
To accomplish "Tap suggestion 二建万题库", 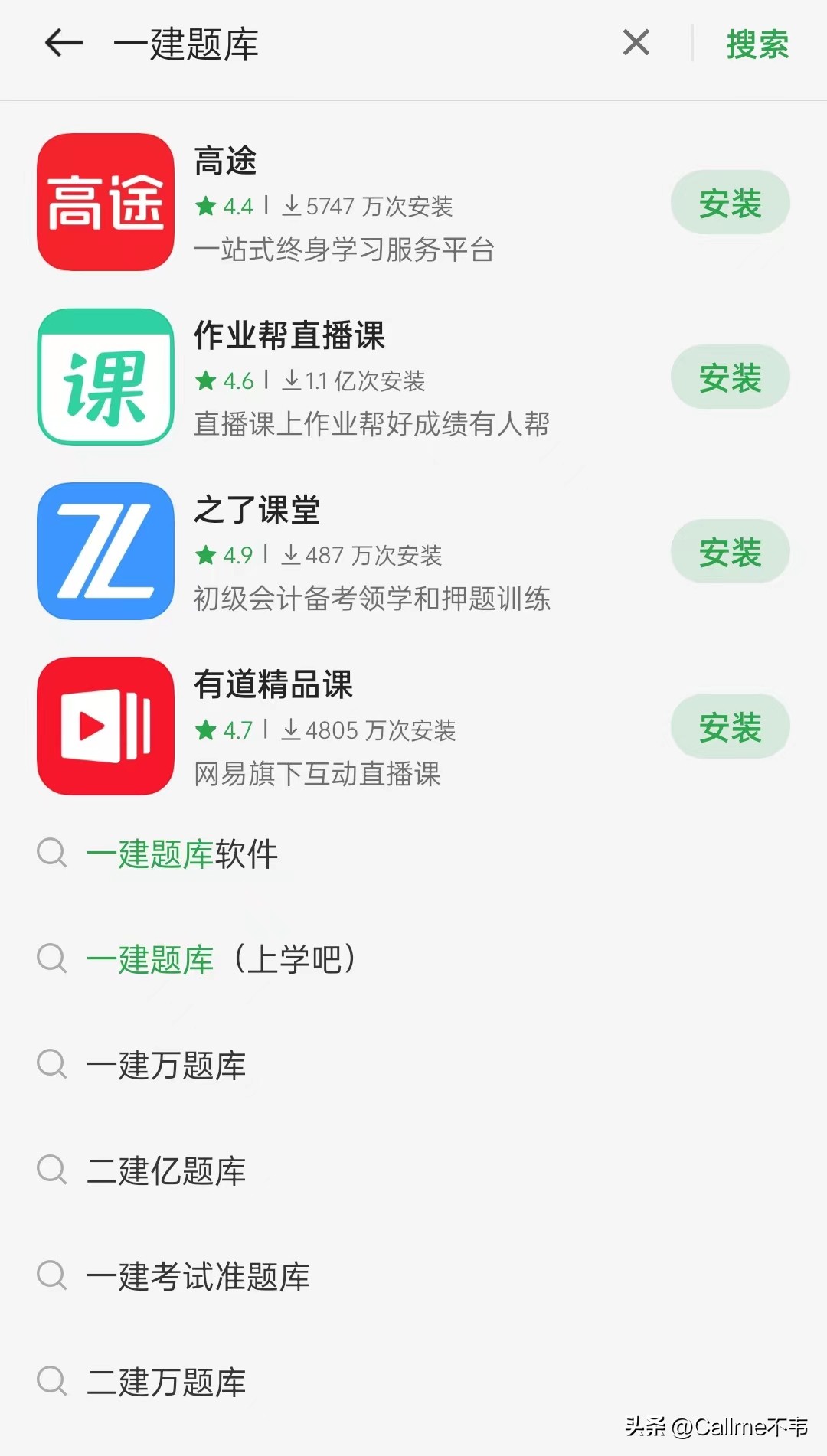I will click(x=166, y=1382).
